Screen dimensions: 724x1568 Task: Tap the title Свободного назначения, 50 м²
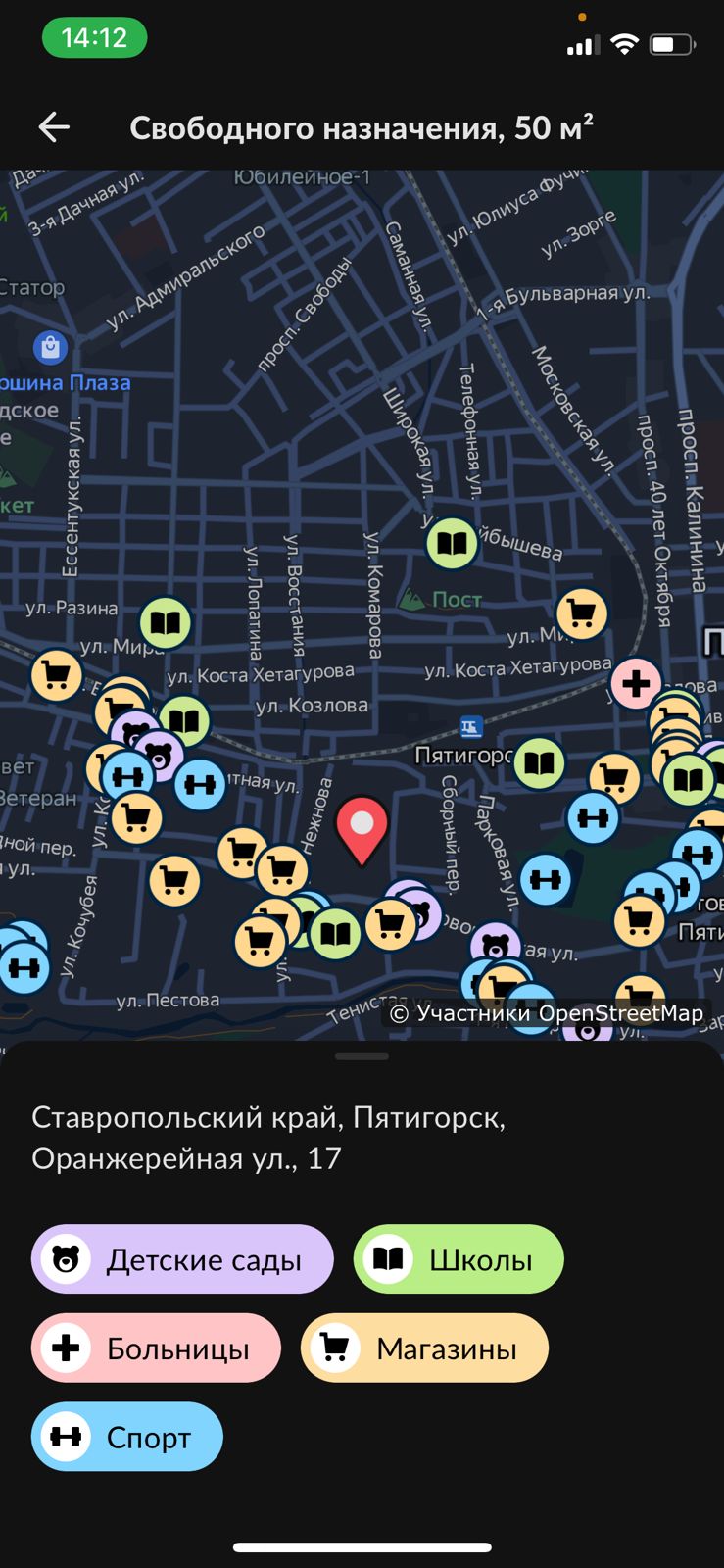[x=364, y=125]
